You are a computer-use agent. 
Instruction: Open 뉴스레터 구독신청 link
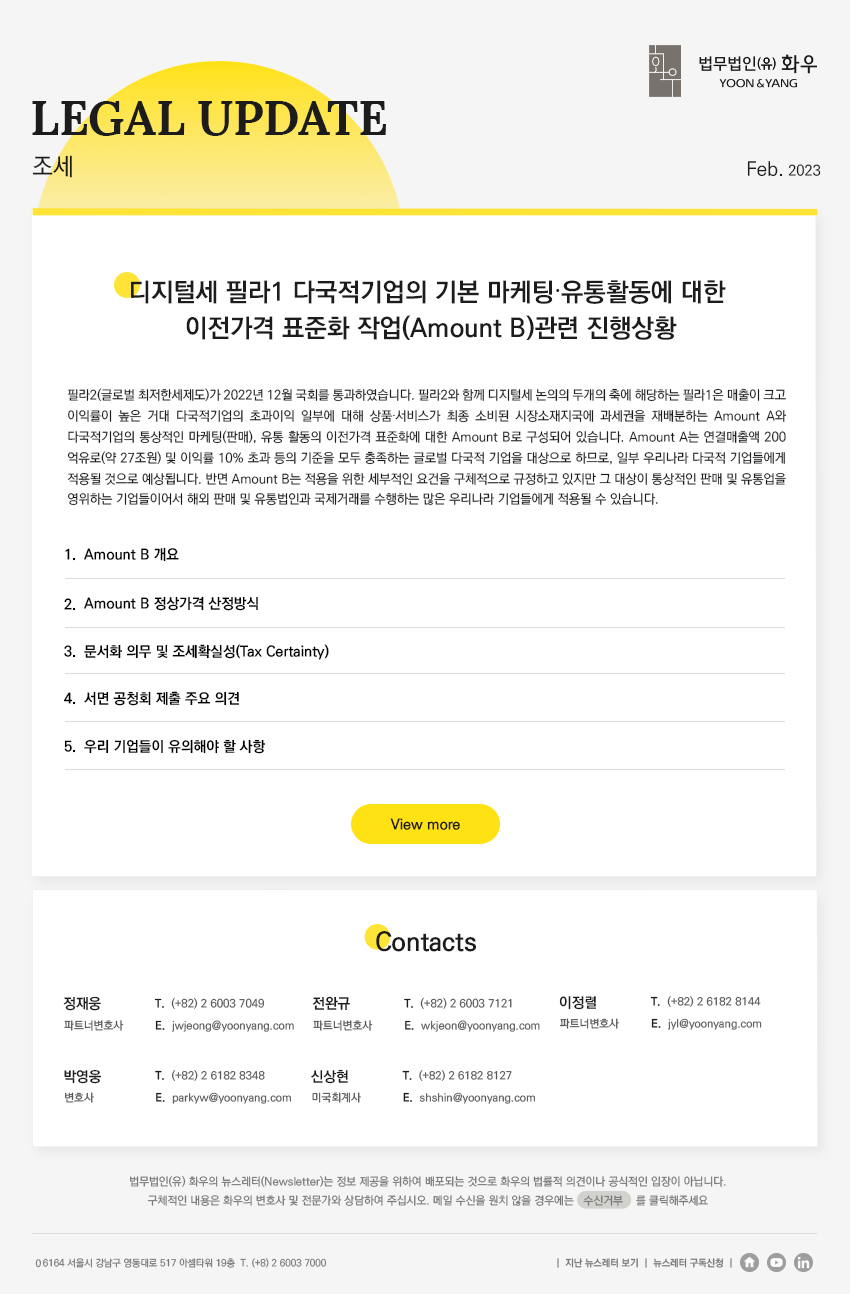(688, 1263)
